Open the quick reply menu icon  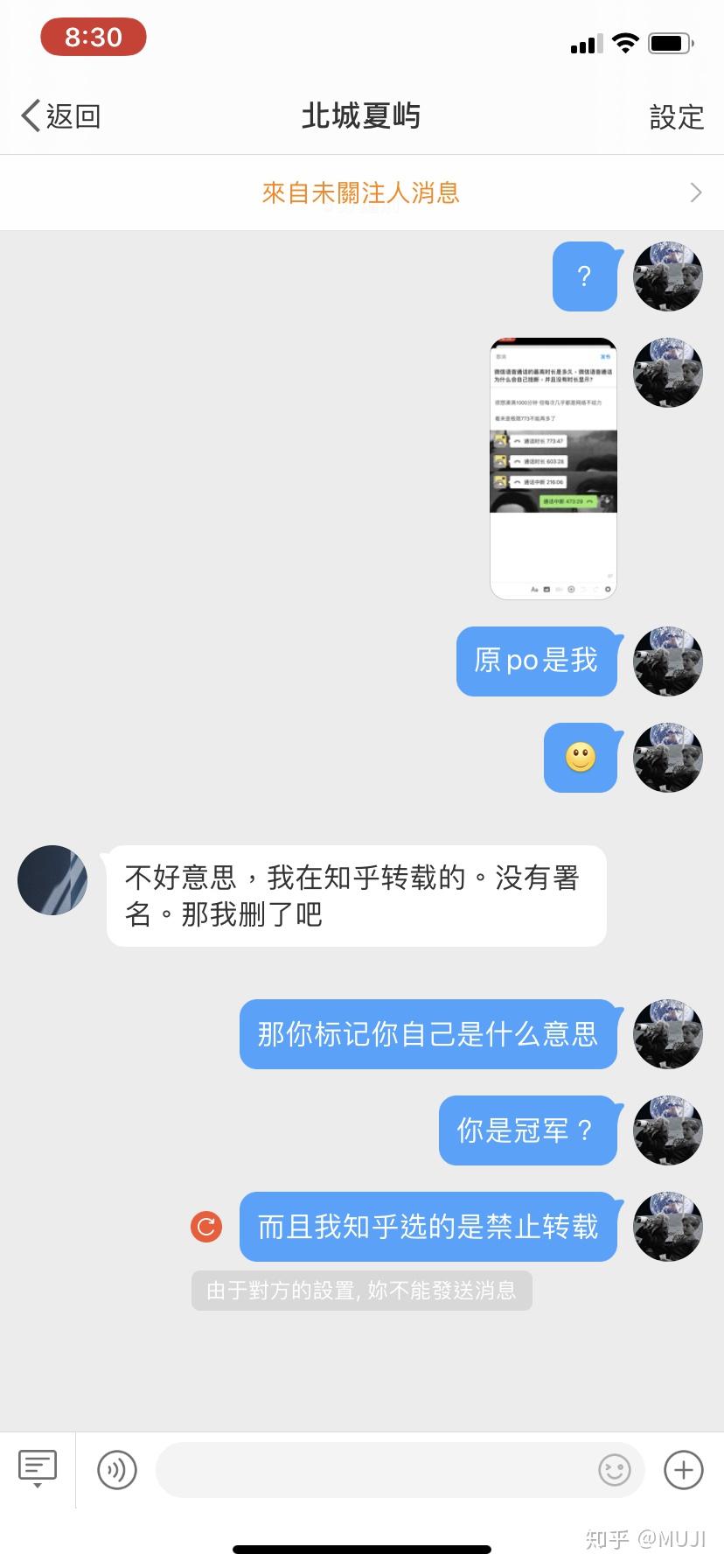(38, 1468)
